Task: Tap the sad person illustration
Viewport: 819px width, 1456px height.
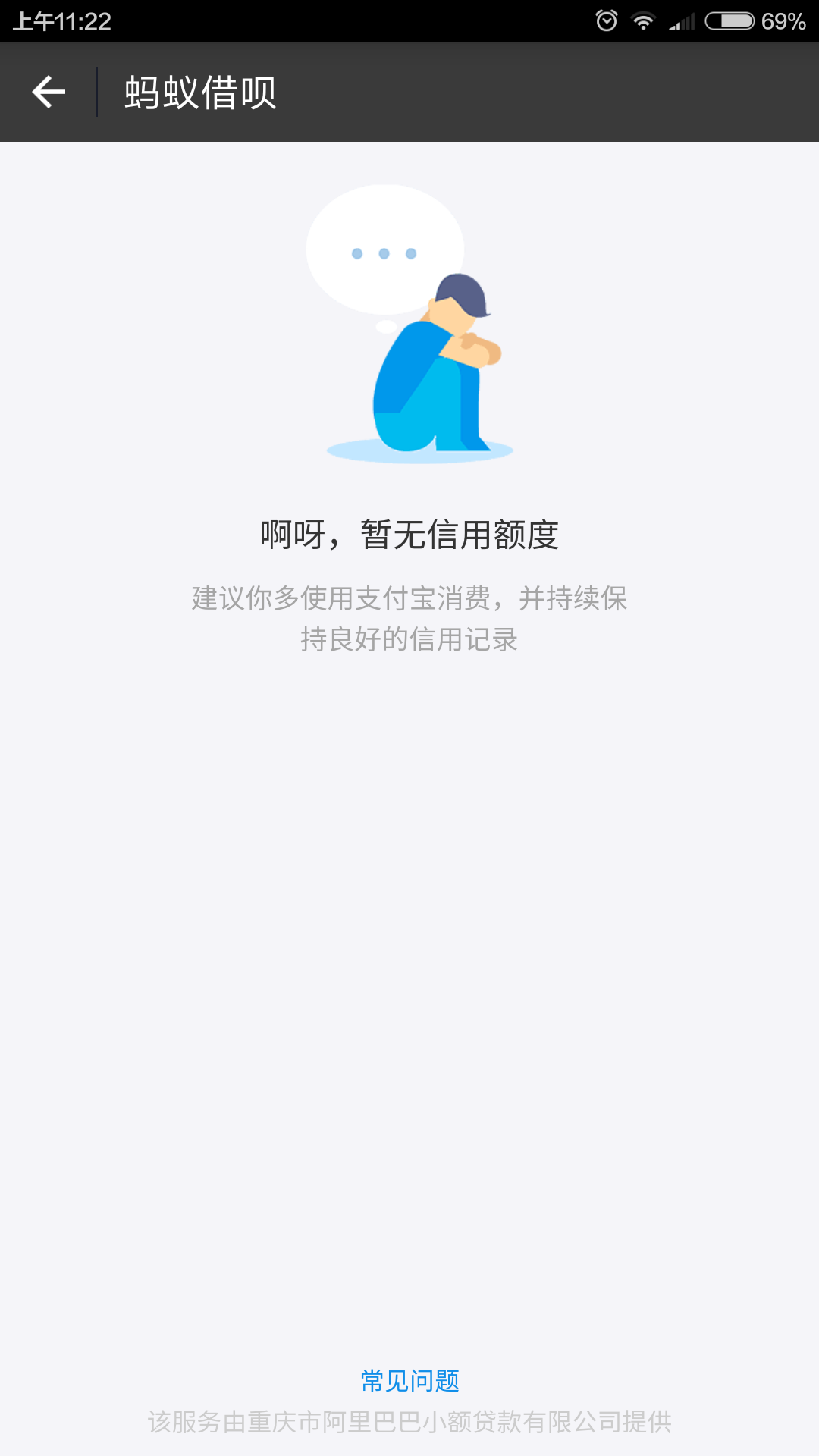Action: pyautogui.click(x=432, y=372)
